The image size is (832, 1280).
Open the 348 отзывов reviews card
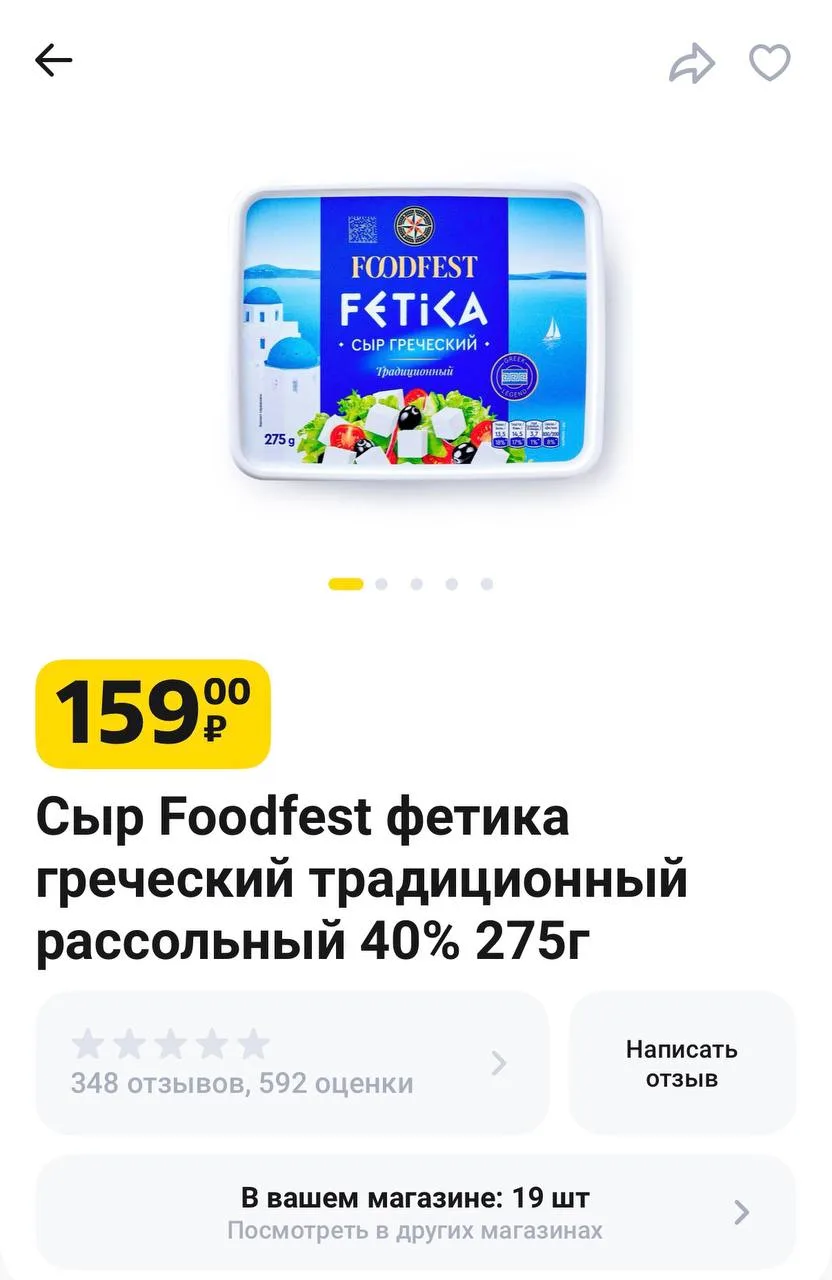pyautogui.click(x=292, y=1062)
